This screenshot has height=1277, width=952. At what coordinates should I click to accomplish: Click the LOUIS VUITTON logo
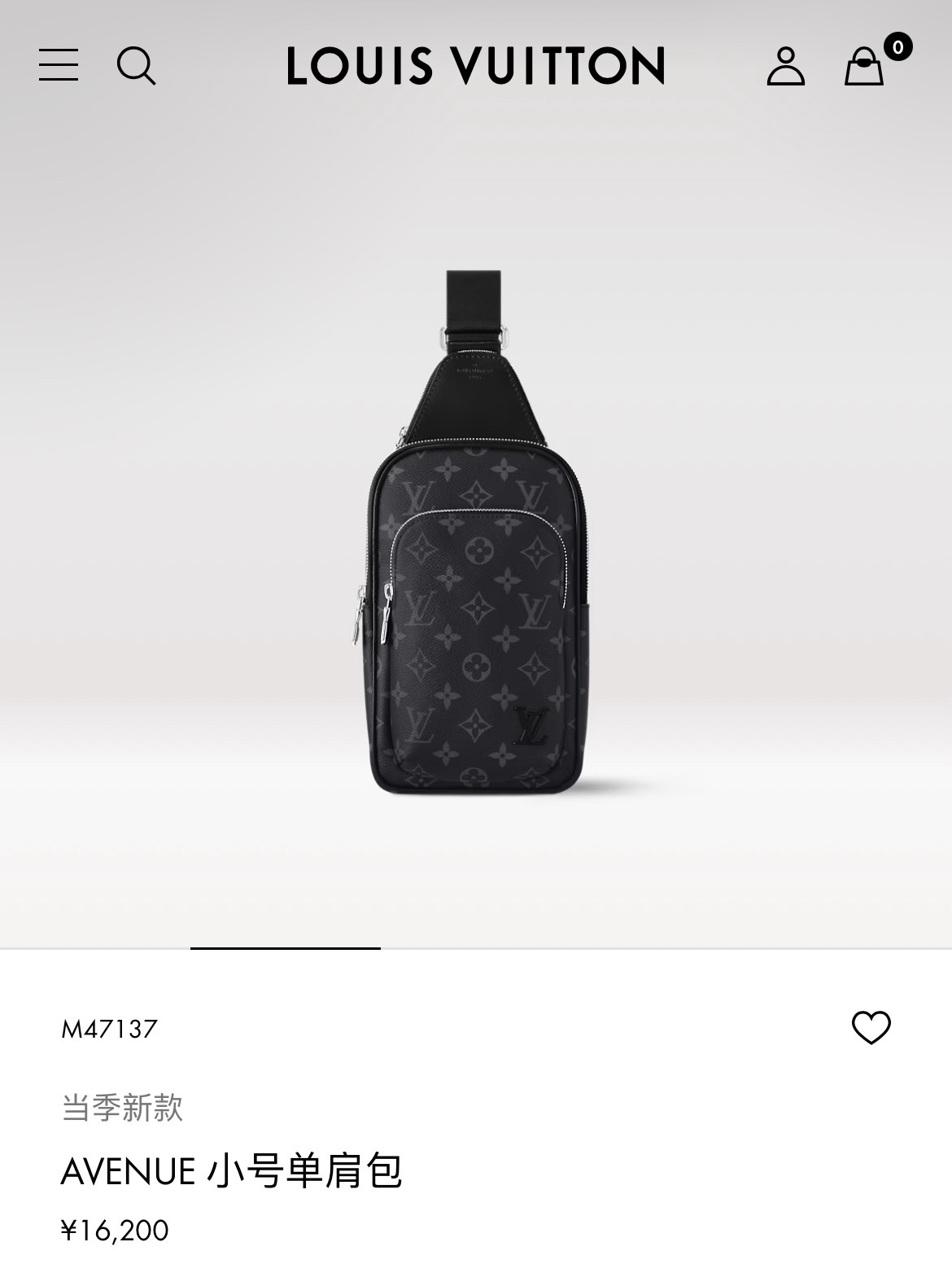tap(475, 67)
